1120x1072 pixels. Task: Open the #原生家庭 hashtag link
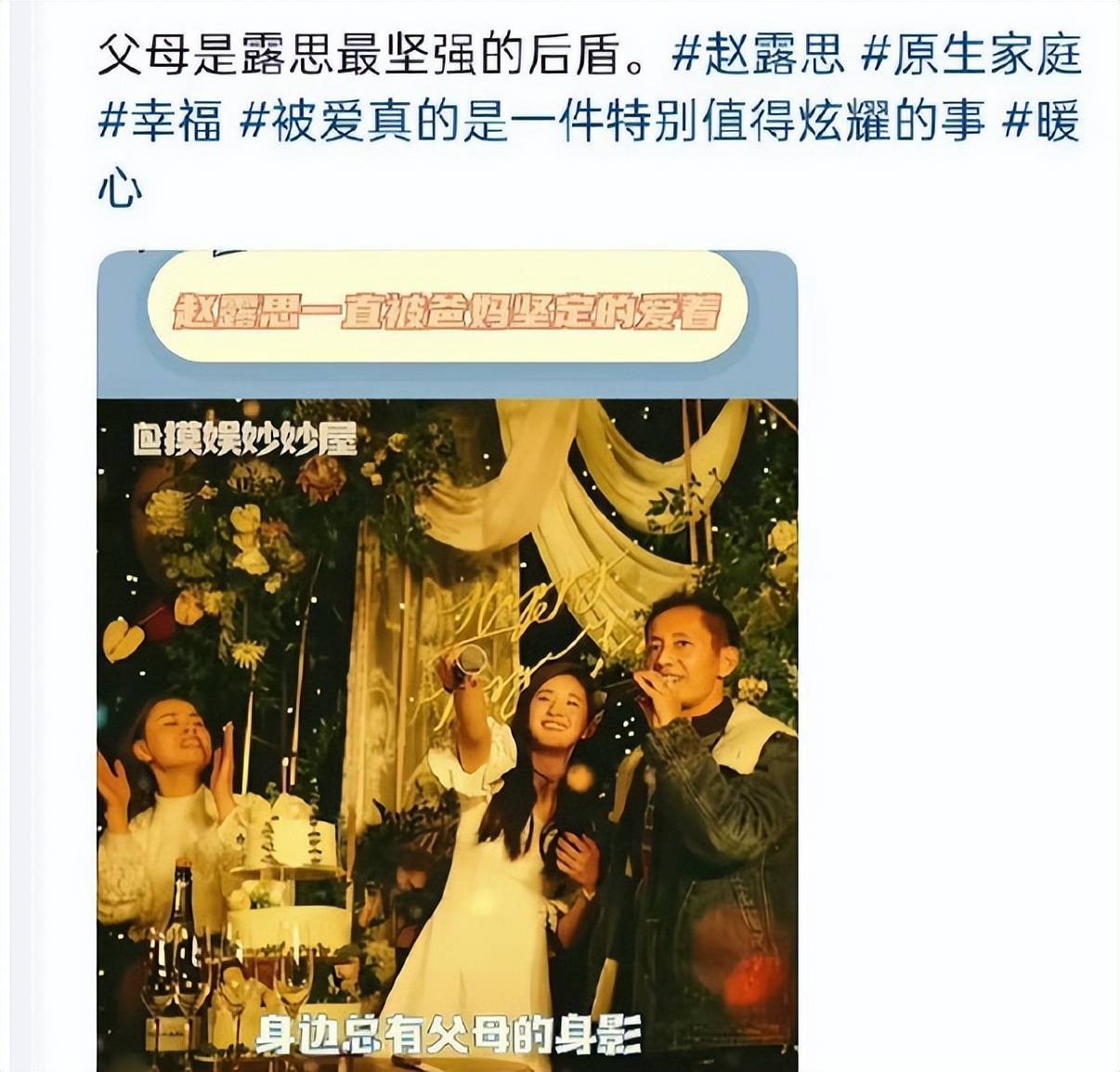click(971, 57)
